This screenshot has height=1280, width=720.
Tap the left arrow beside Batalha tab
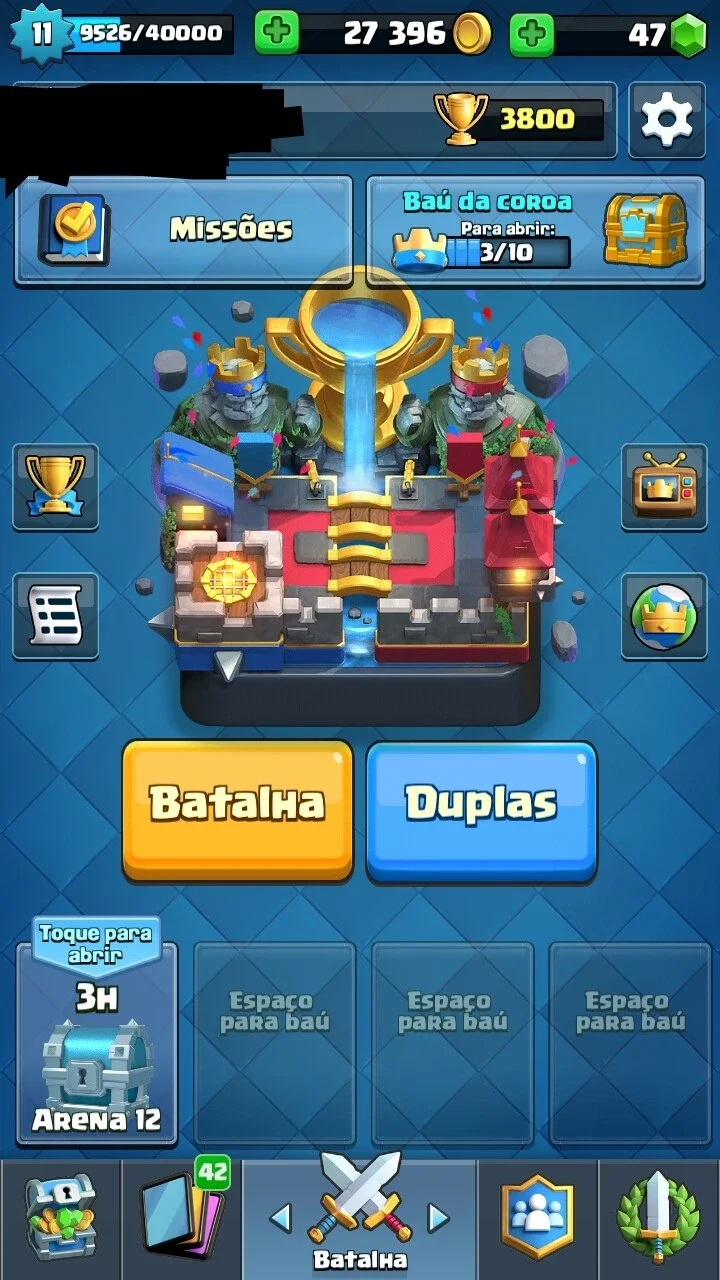[281, 1217]
